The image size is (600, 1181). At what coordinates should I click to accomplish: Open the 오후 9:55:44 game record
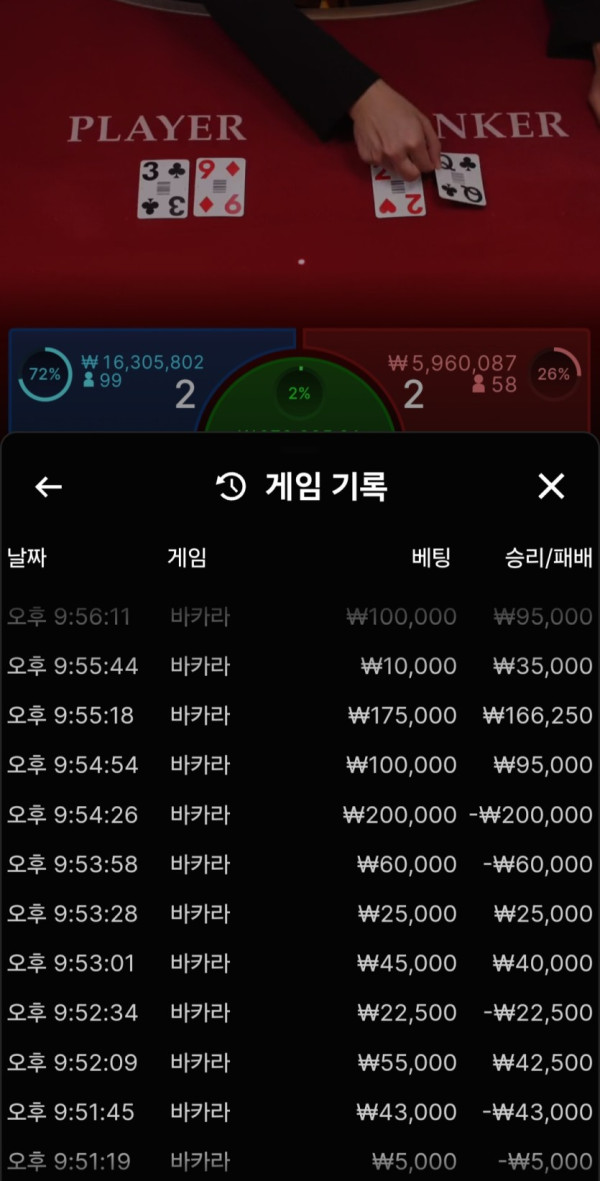click(x=300, y=667)
